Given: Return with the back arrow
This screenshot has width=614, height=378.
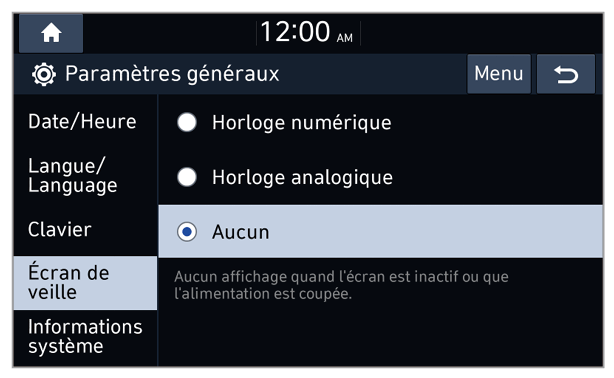Looking at the screenshot, I should pyautogui.click(x=566, y=74).
